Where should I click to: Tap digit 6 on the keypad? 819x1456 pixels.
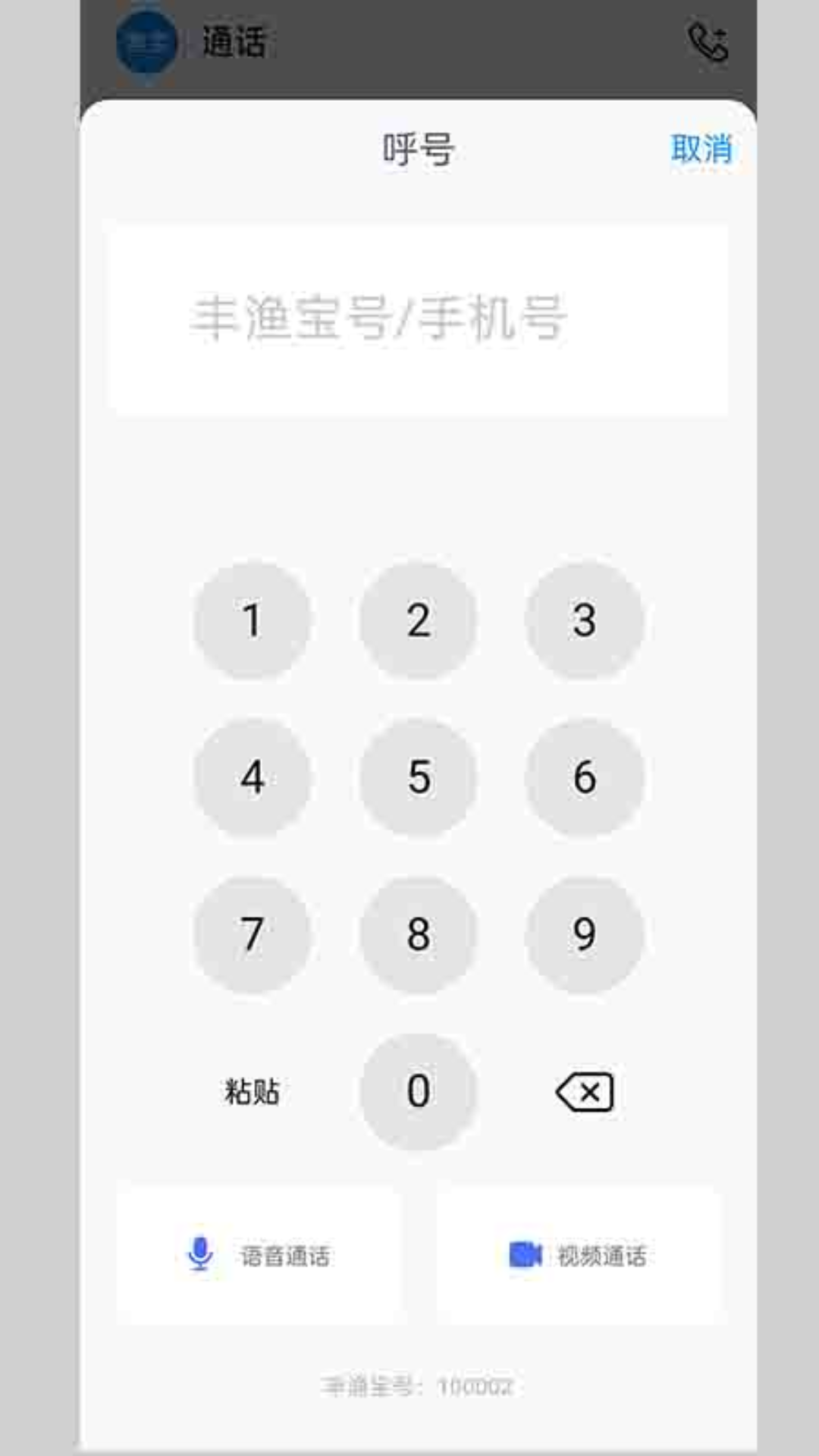584,777
